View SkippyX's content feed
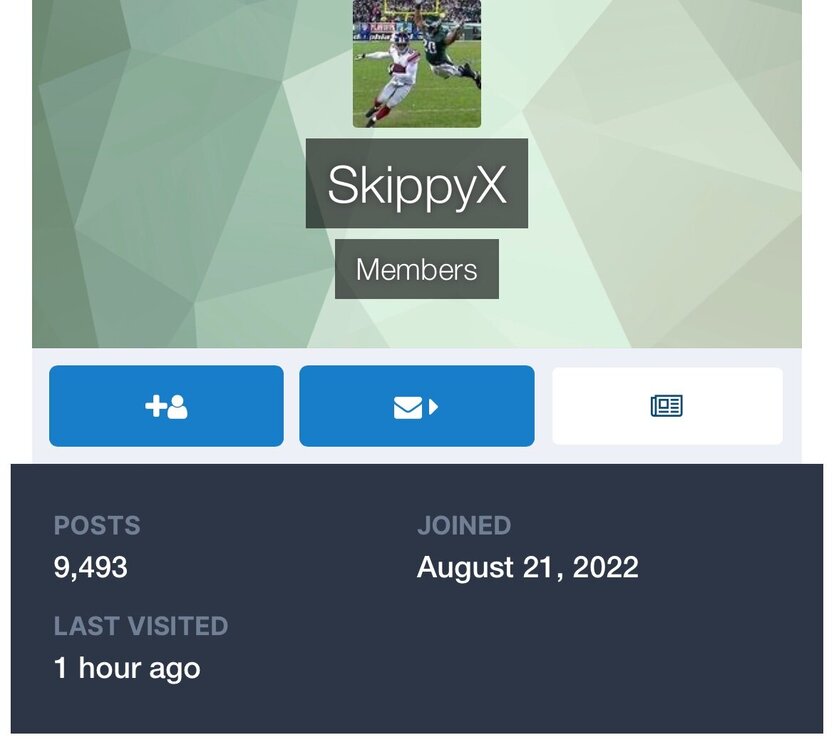This screenshot has height=750, width=834. coord(667,406)
